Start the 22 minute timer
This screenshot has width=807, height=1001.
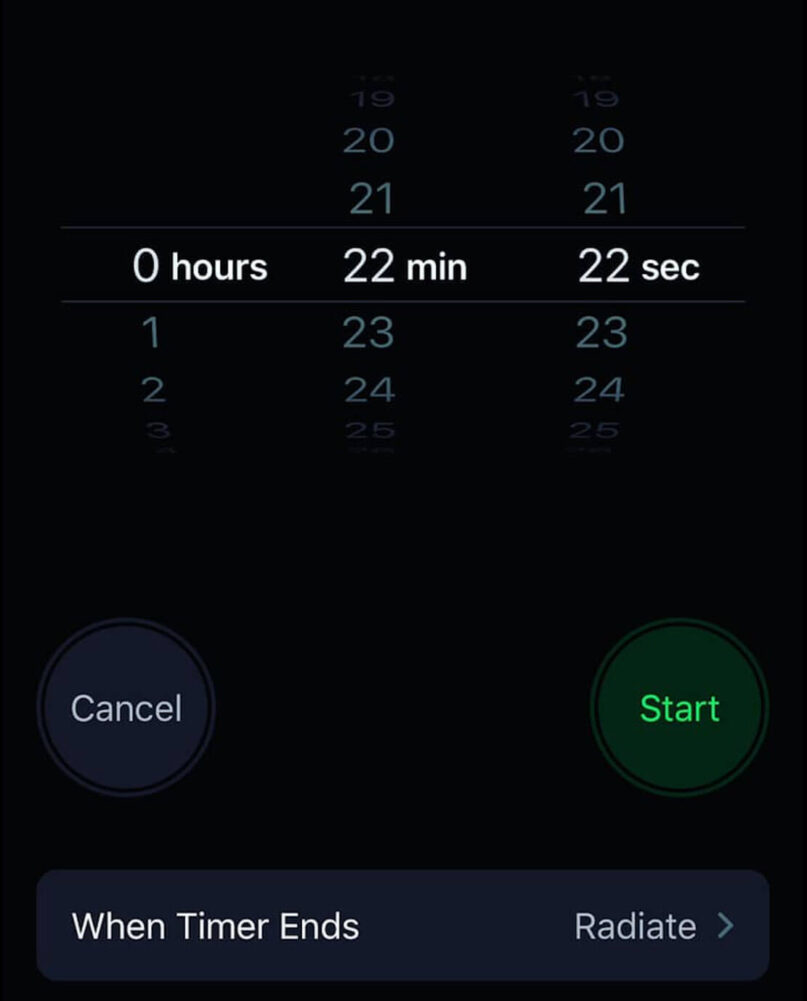tap(679, 708)
